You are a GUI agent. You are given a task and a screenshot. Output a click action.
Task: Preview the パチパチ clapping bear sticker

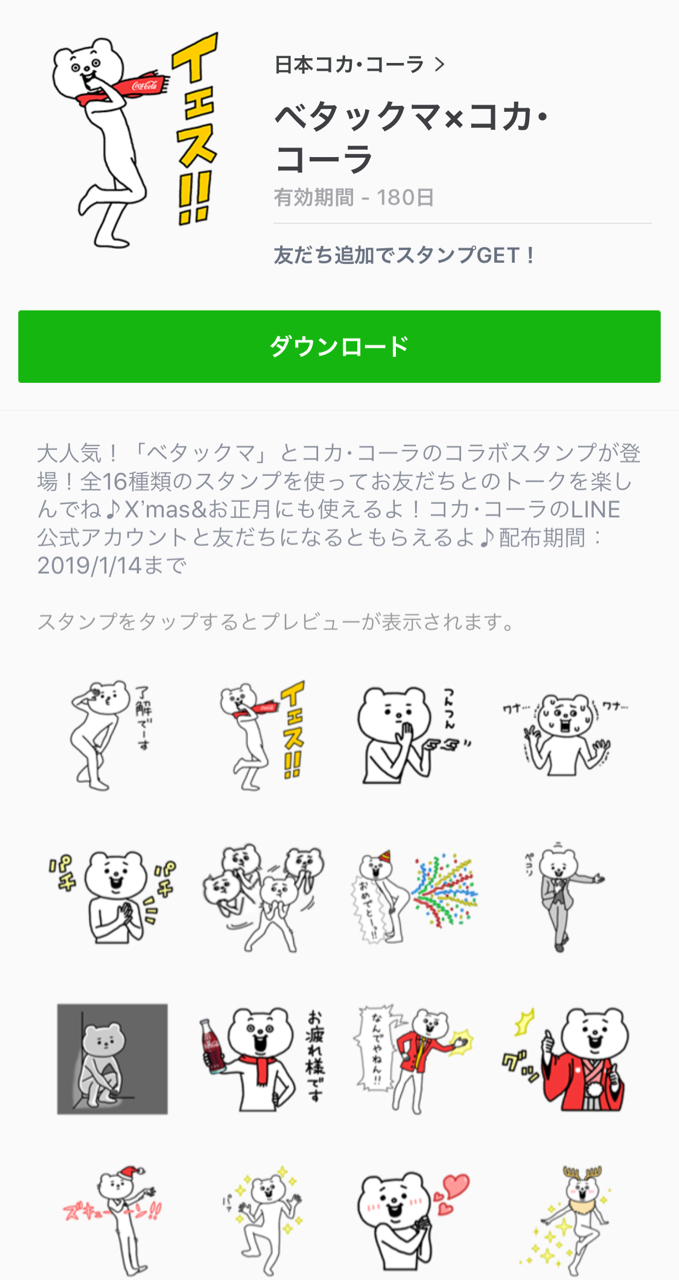point(112,897)
